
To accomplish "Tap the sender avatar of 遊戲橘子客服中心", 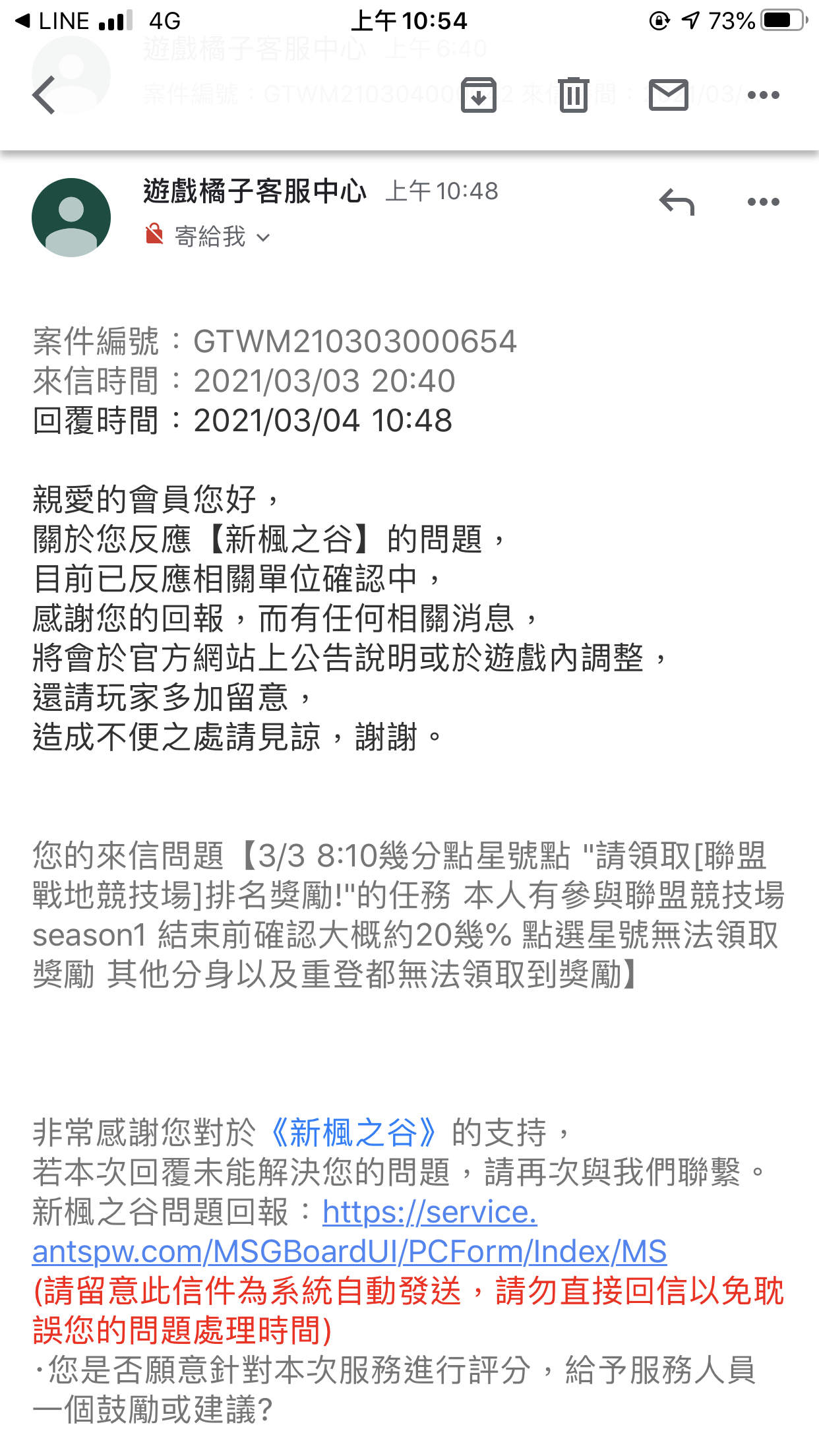I will 71,217.
